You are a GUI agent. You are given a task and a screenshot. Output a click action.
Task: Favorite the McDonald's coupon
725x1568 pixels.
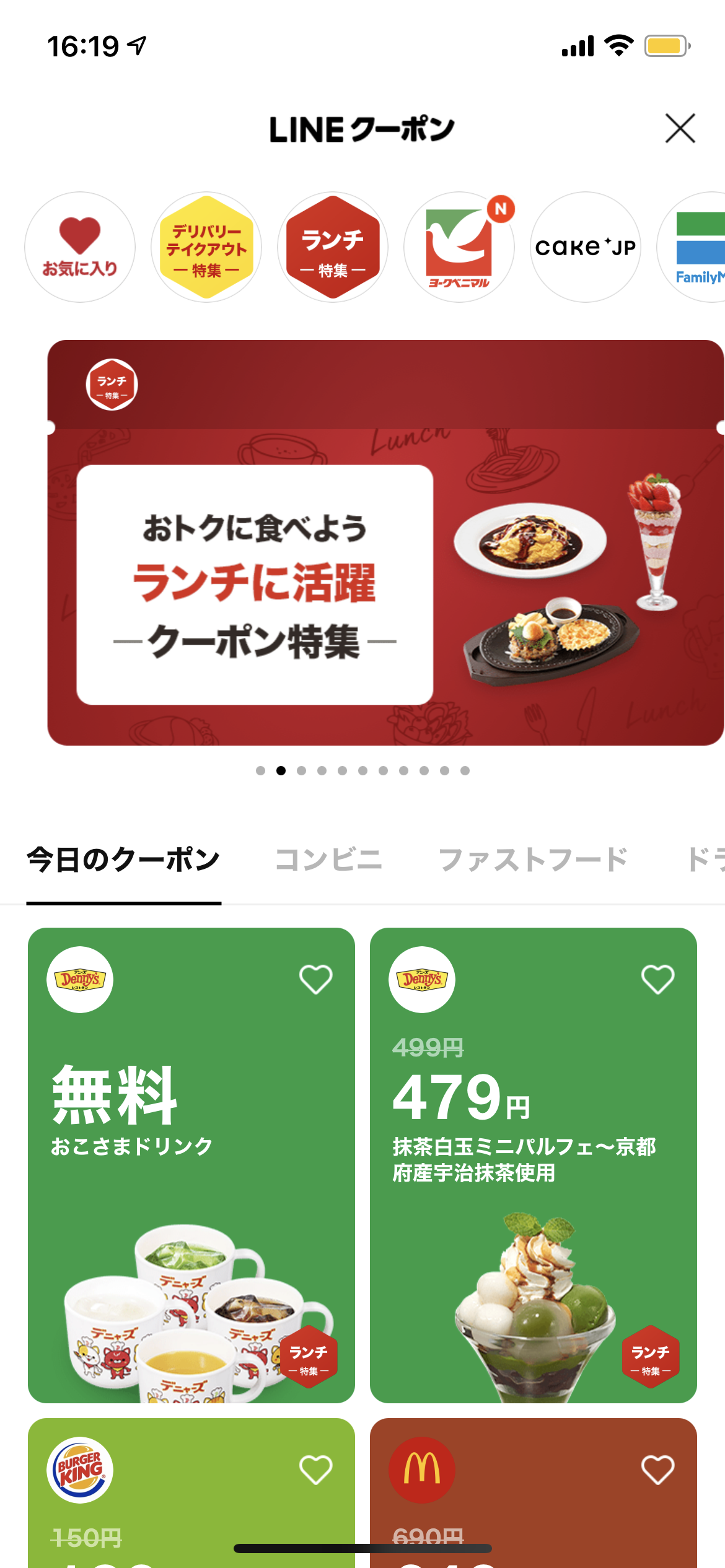click(x=657, y=1470)
